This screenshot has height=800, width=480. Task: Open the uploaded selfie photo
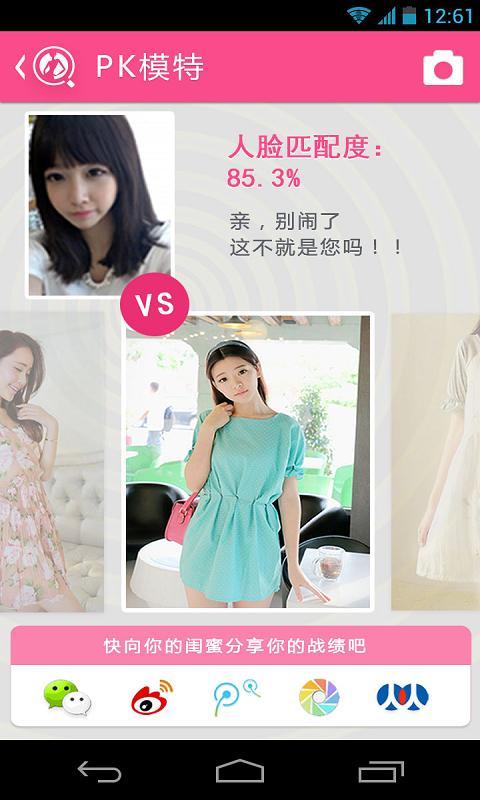(100, 205)
